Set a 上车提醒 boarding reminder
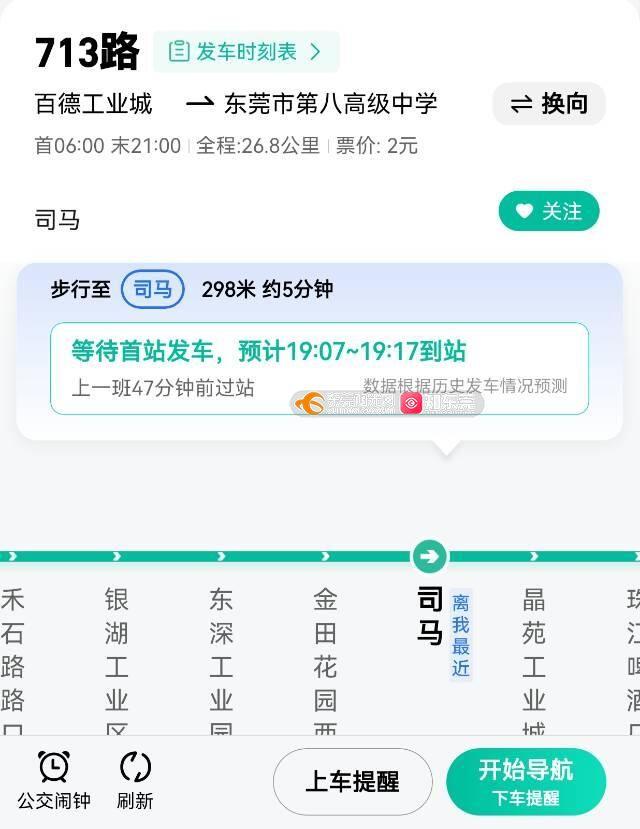The height and width of the screenshot is (829, 640). click(x=352, y=781)
